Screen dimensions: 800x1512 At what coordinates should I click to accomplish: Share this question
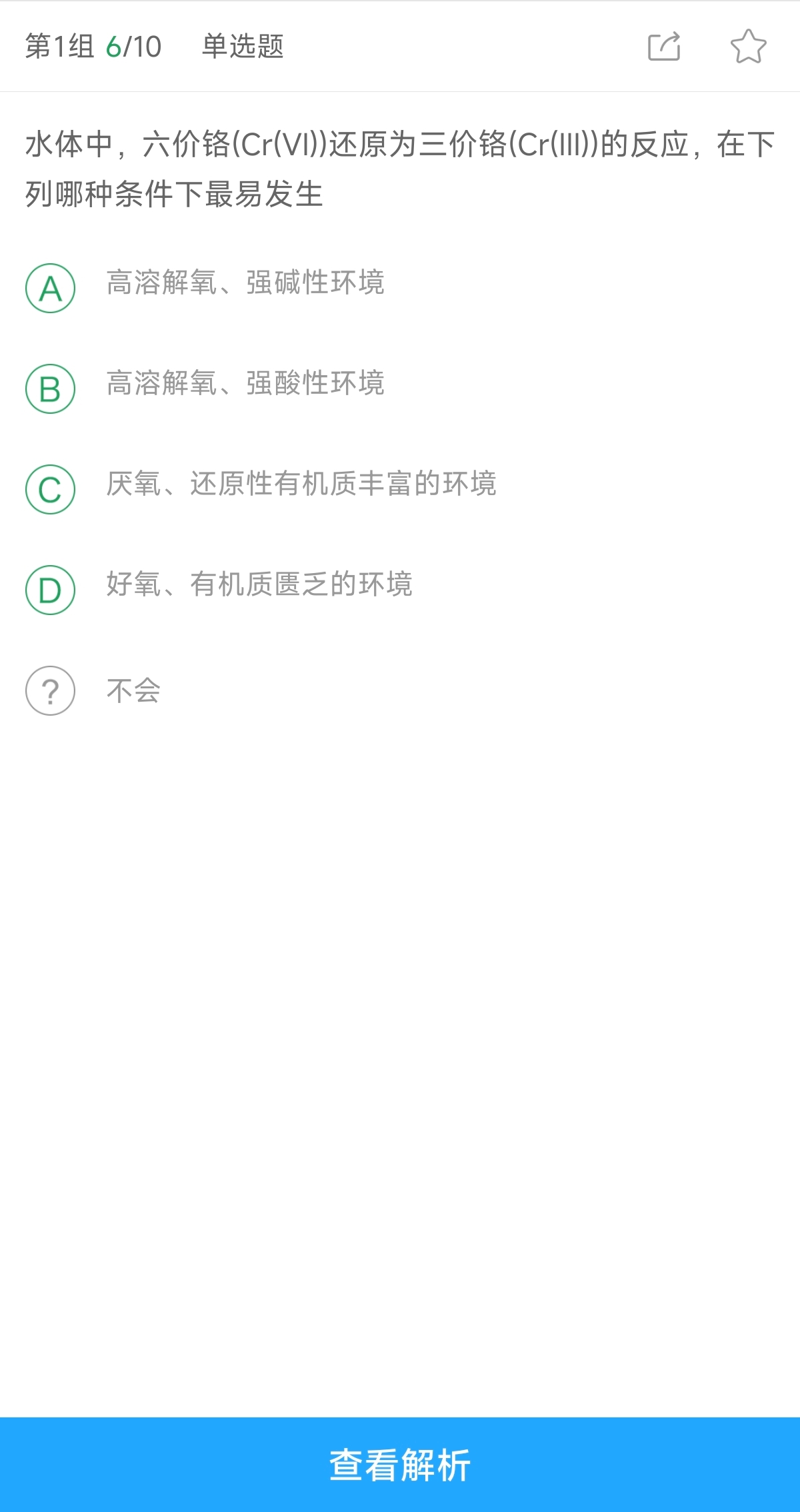pos(664,47)
